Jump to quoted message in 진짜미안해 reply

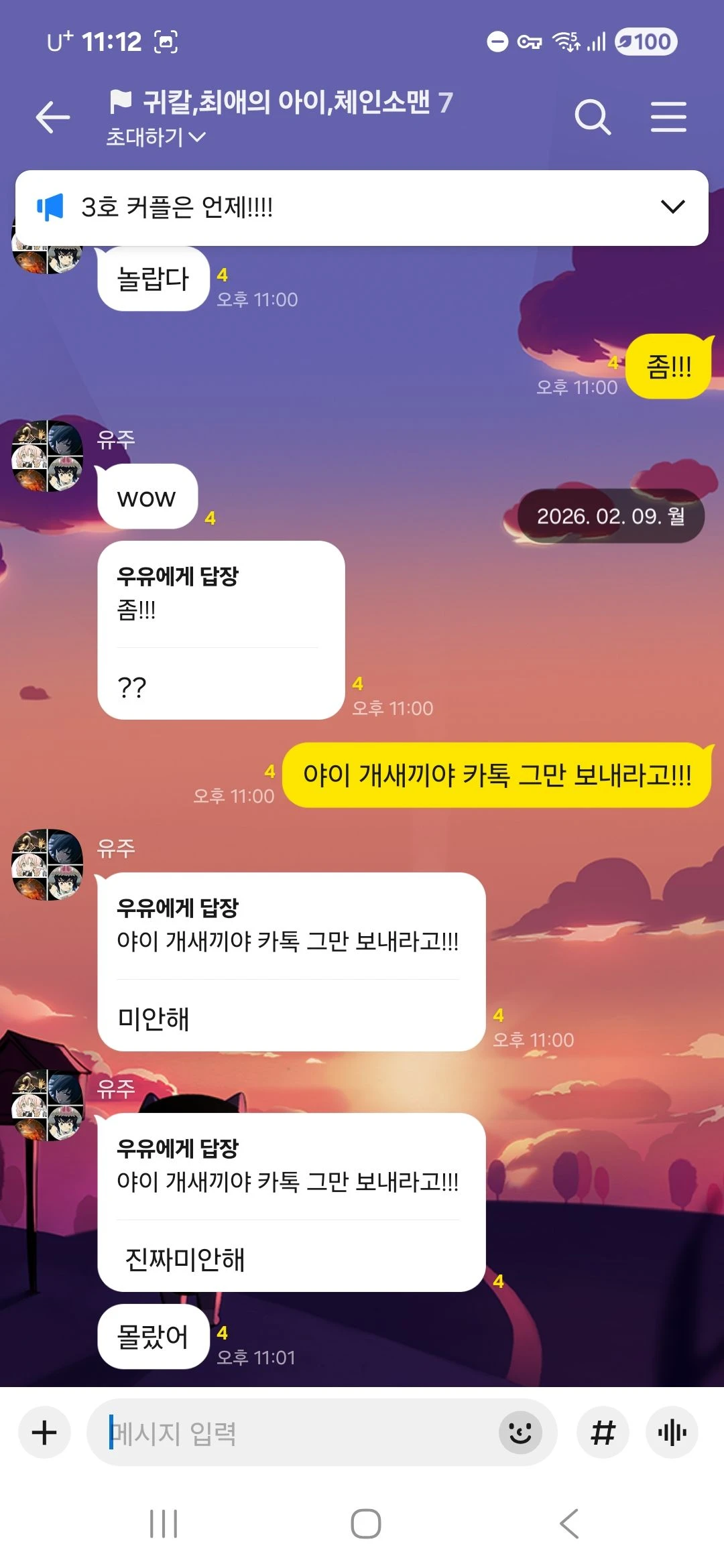287,1167
